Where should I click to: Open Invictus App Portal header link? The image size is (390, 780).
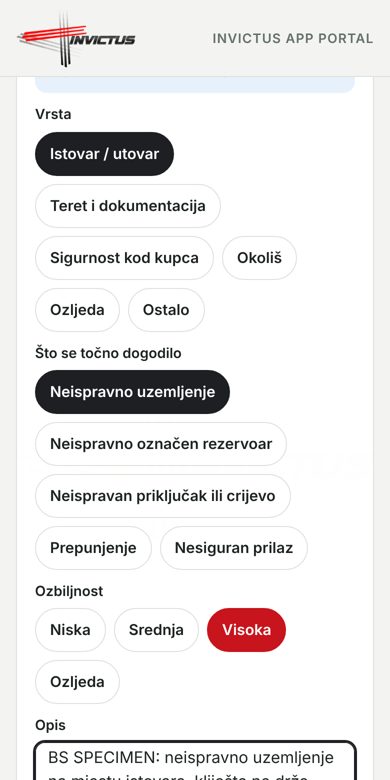point(292,38)
